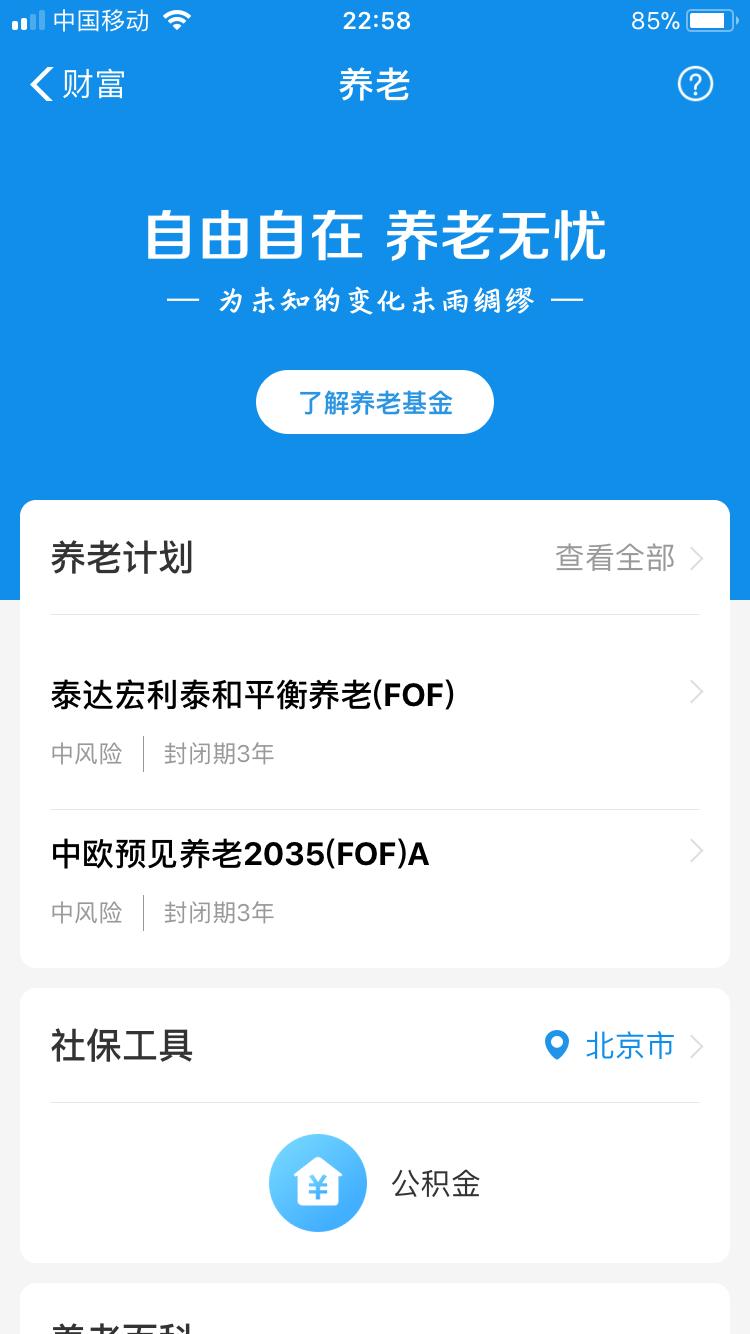Image resolution: width=750 pixels, height=1334 pixels.
Task: Tap the 公积金 housing fund icon
Action: coord(318,1182)
